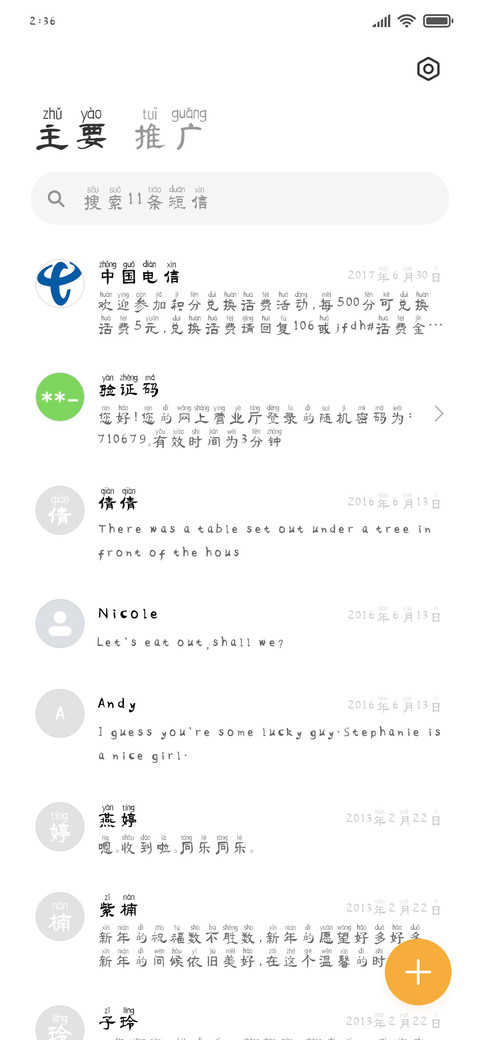The width and height of the screenshot is (480, 1040).
Task: Tap the 搜索11条短信 search box
Action: click(240, 198)
